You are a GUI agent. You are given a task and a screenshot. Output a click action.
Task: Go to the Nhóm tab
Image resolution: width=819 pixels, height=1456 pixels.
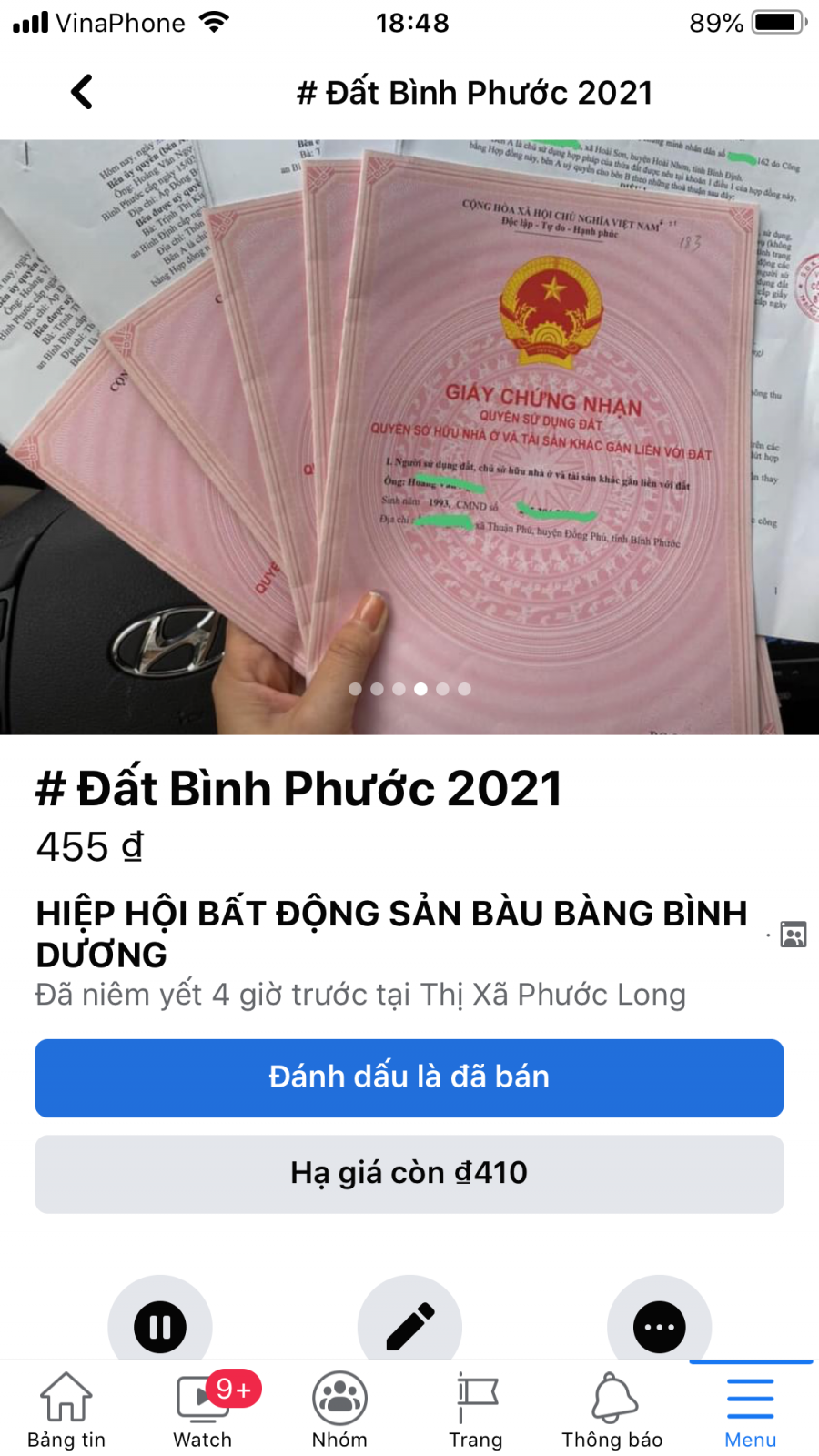[339, 1409]
